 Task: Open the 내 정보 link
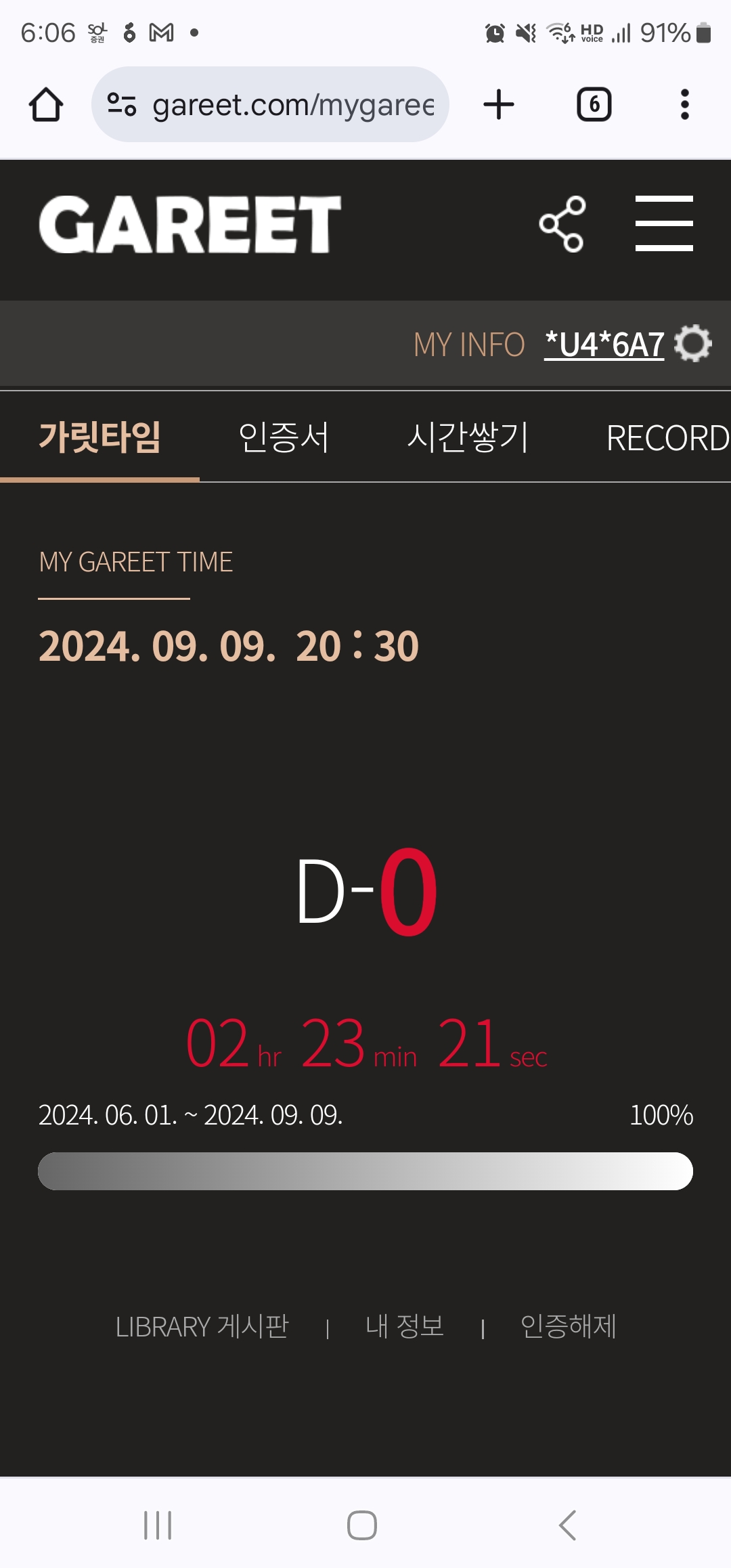[405, 1326]
